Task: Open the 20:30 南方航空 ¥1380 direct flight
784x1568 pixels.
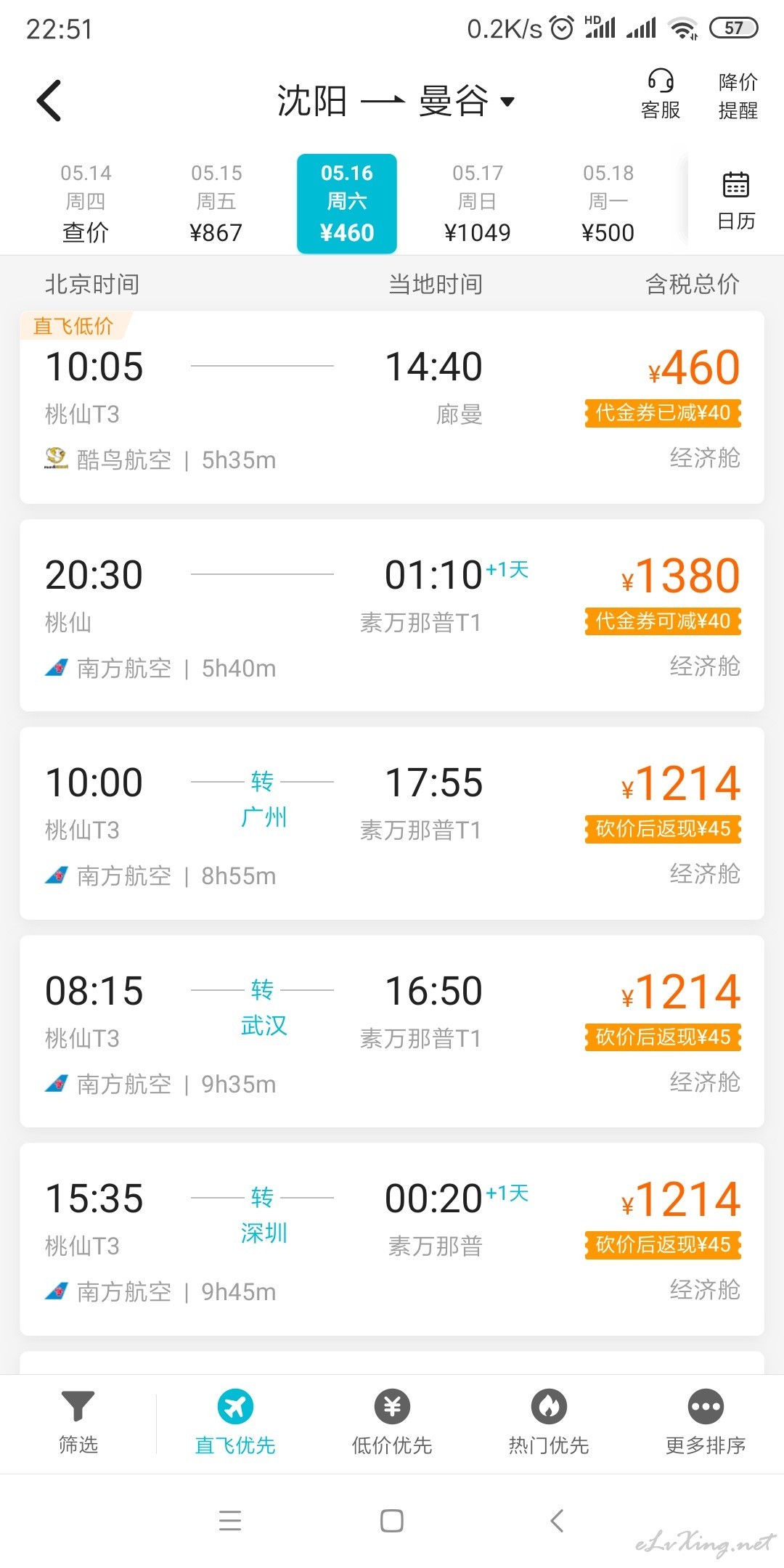Action: (x=392, y=615)
